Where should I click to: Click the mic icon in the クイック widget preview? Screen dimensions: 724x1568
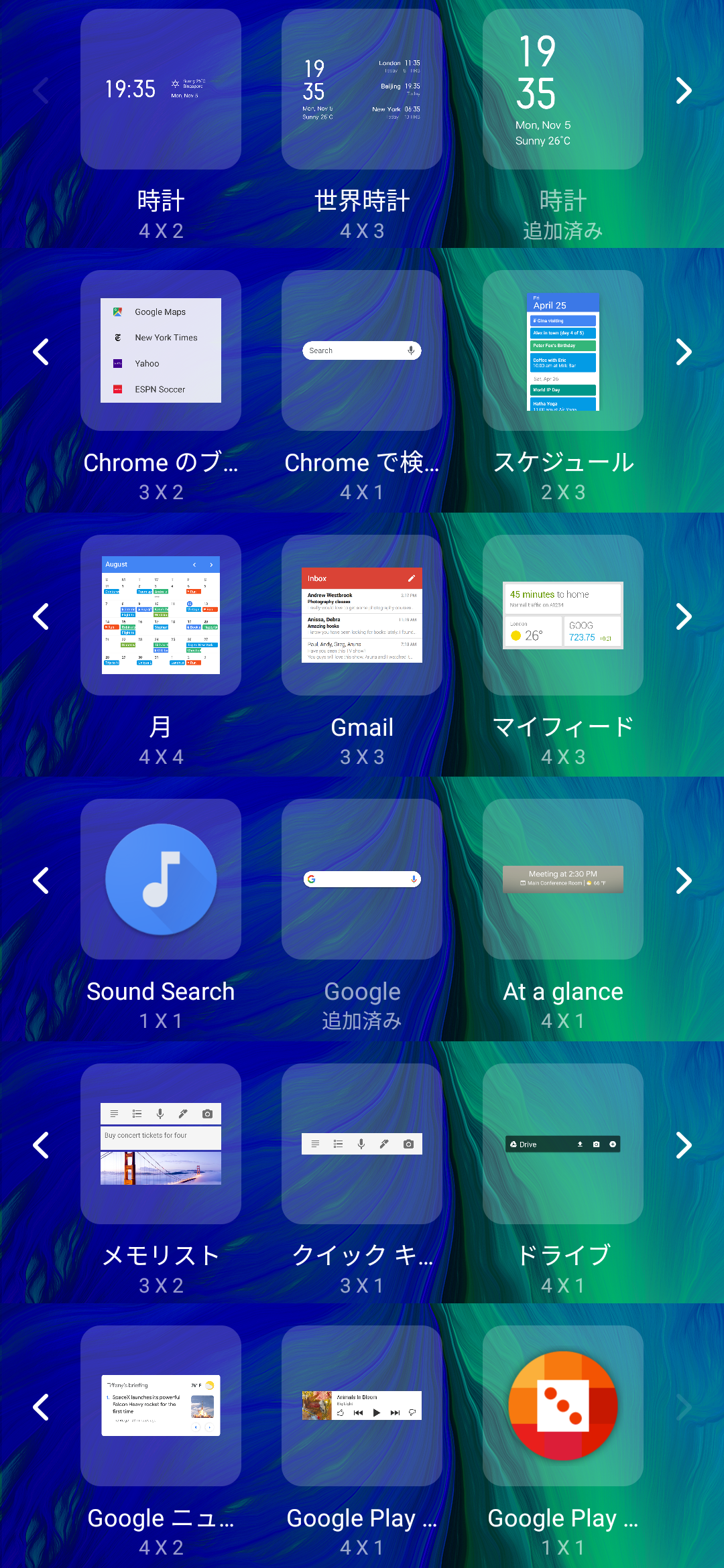(362, 1145)
